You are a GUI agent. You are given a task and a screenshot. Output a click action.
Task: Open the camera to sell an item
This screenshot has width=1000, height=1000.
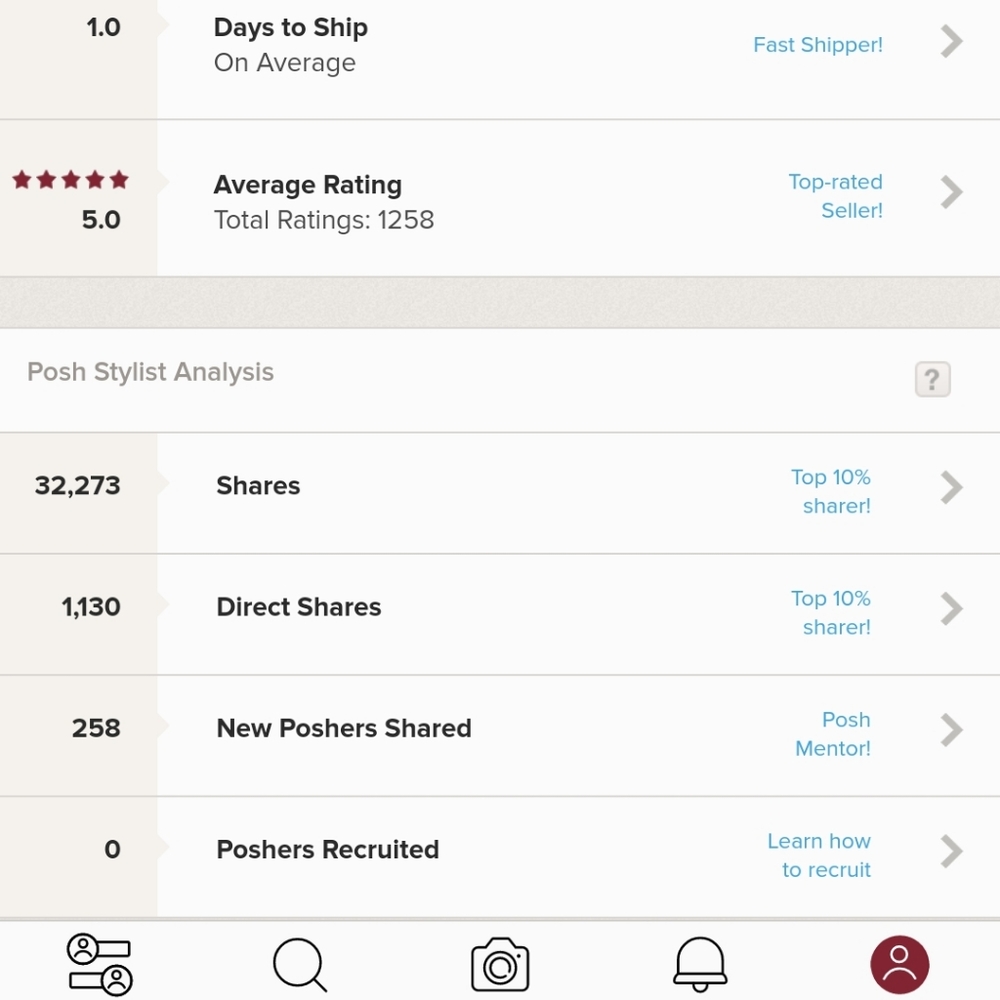500,964
